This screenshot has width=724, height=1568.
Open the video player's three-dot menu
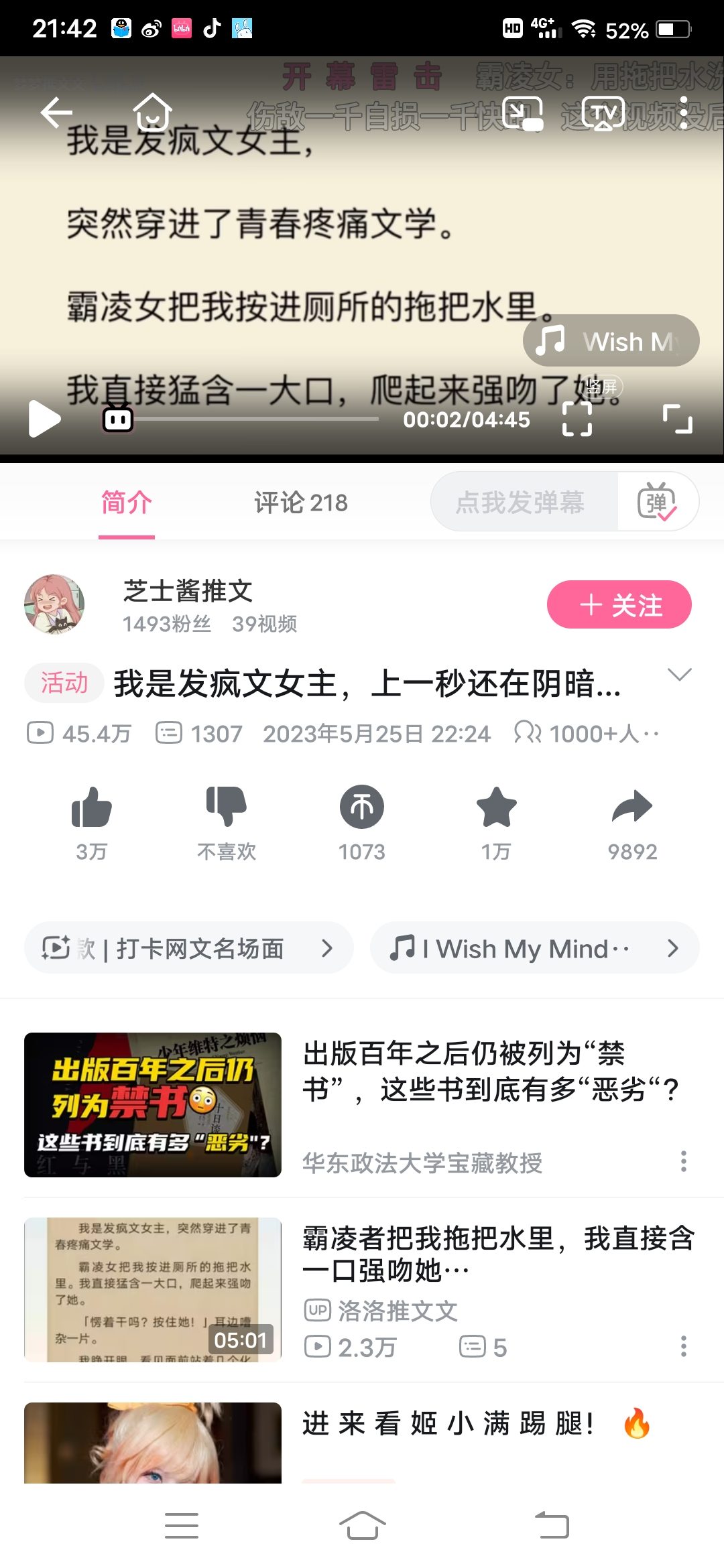pyautogui.click(x=683, y=112)
